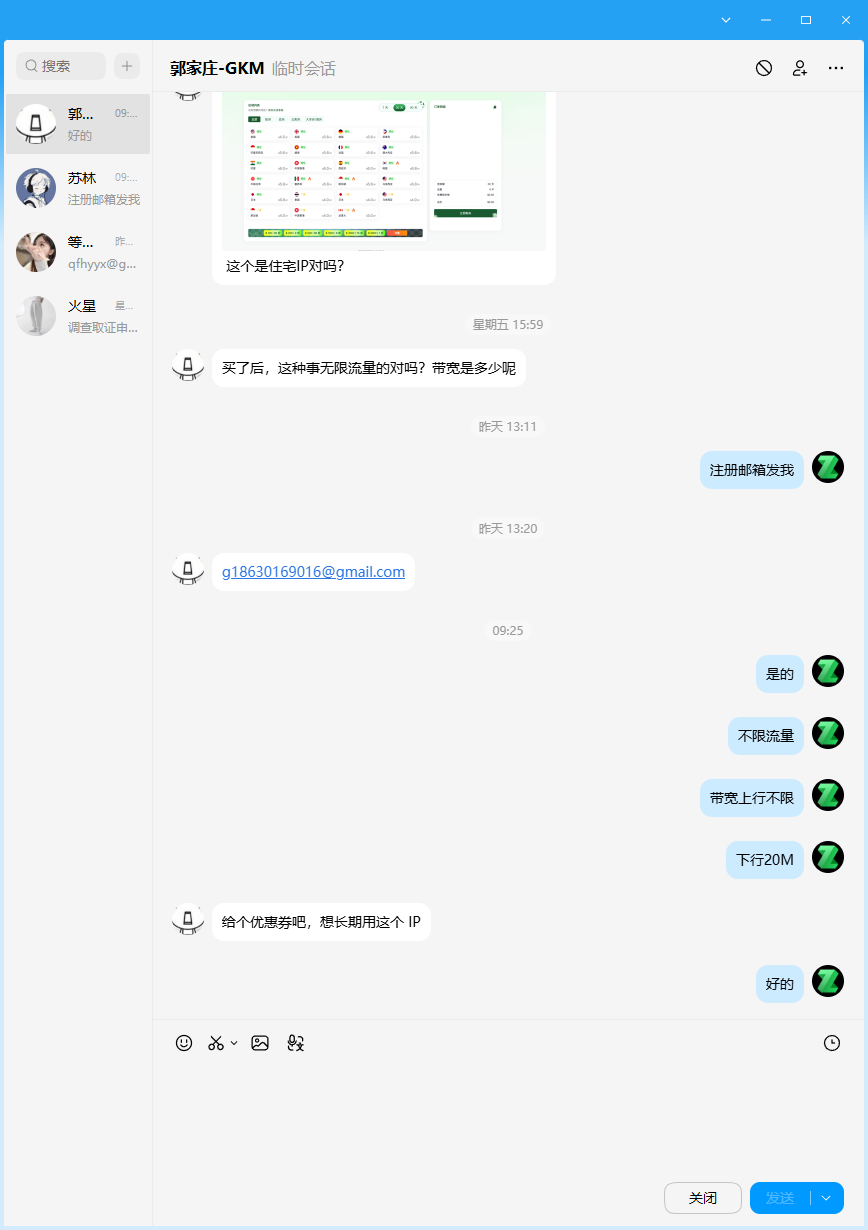The width and height of the screenshot is (868, 1230).
Task: Open the search box in the chat list
Action: click(x=61, y=66)
